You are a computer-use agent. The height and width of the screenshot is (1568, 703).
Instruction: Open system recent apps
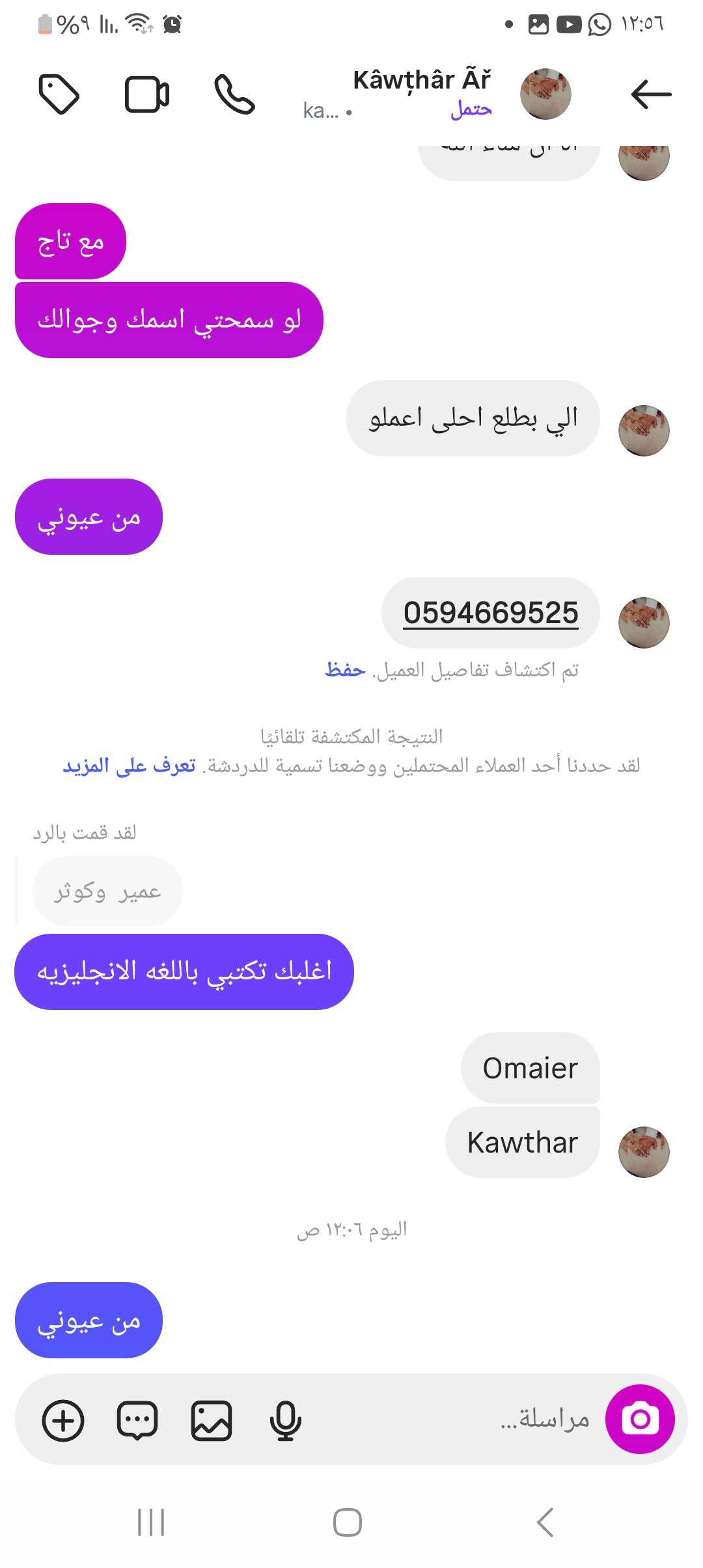(x=151, y=1522)
